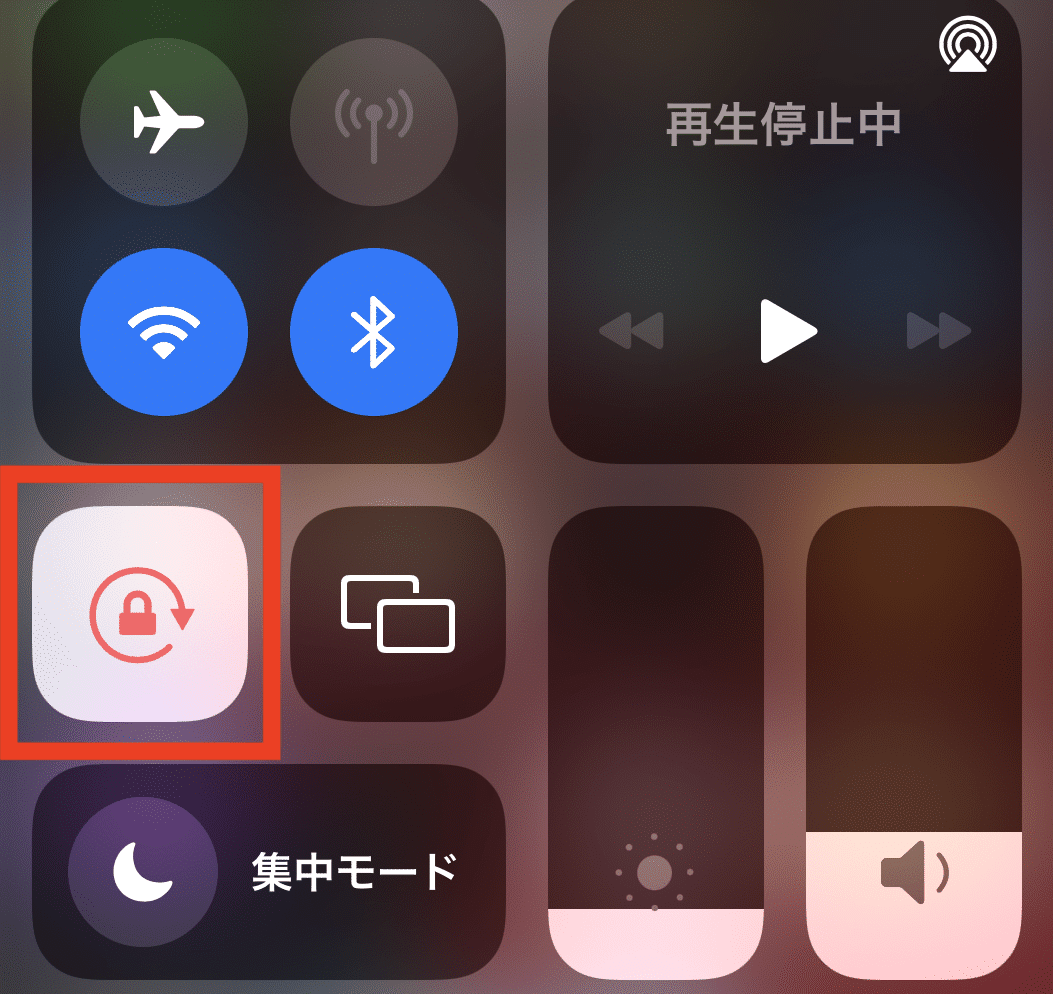
Task: Turn off portrait orientation lock
Action: pos(141,613)
